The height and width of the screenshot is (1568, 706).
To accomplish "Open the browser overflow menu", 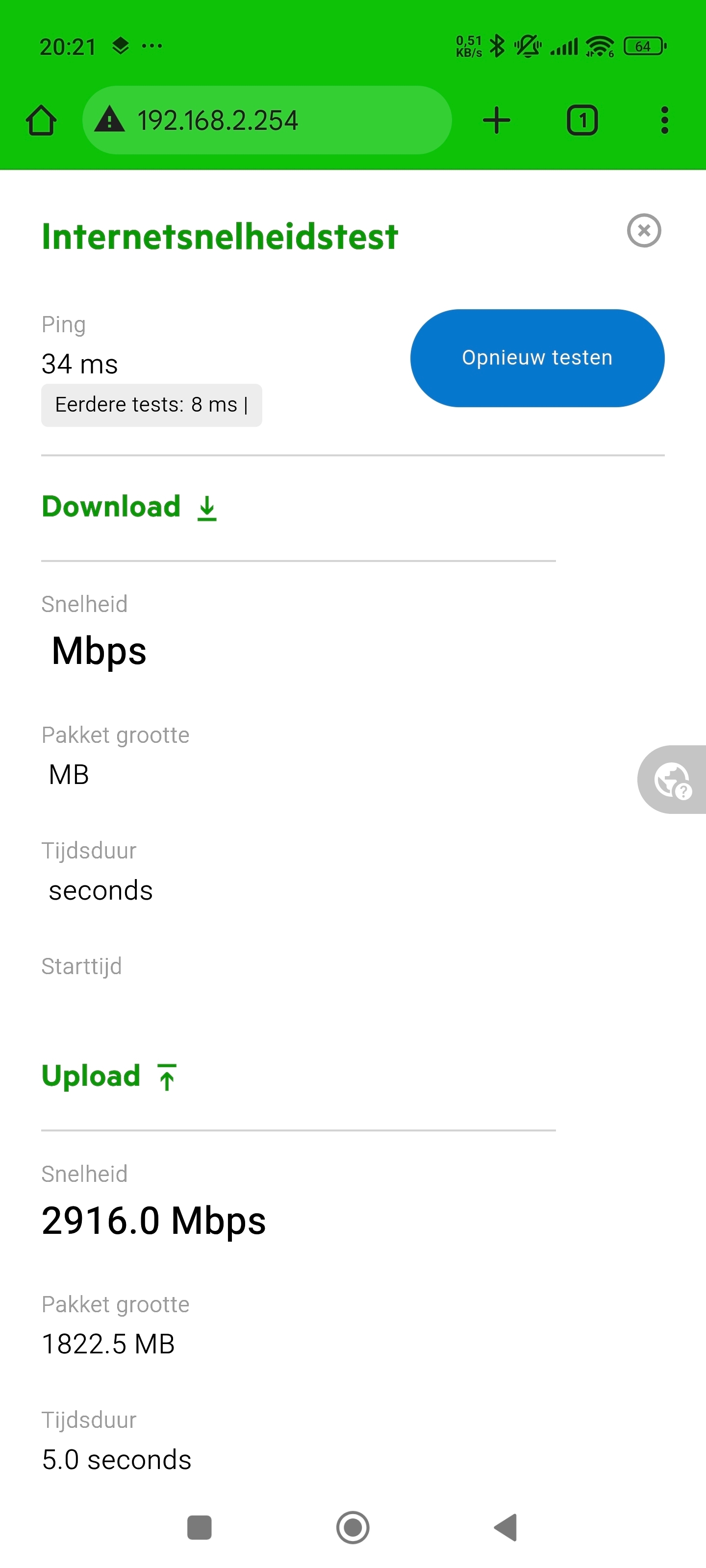I will (664, 120).
